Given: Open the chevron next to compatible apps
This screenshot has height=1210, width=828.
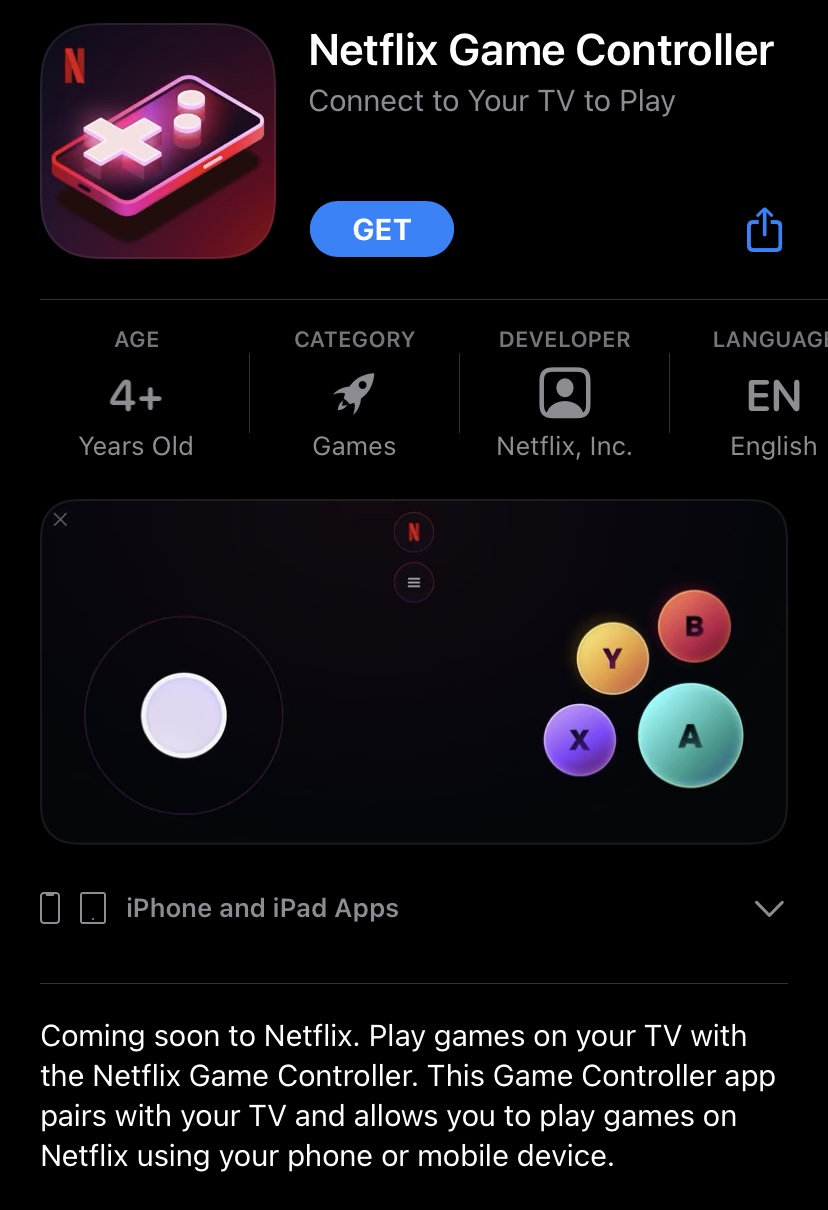Looking at the screenshot, I should 769,909.
